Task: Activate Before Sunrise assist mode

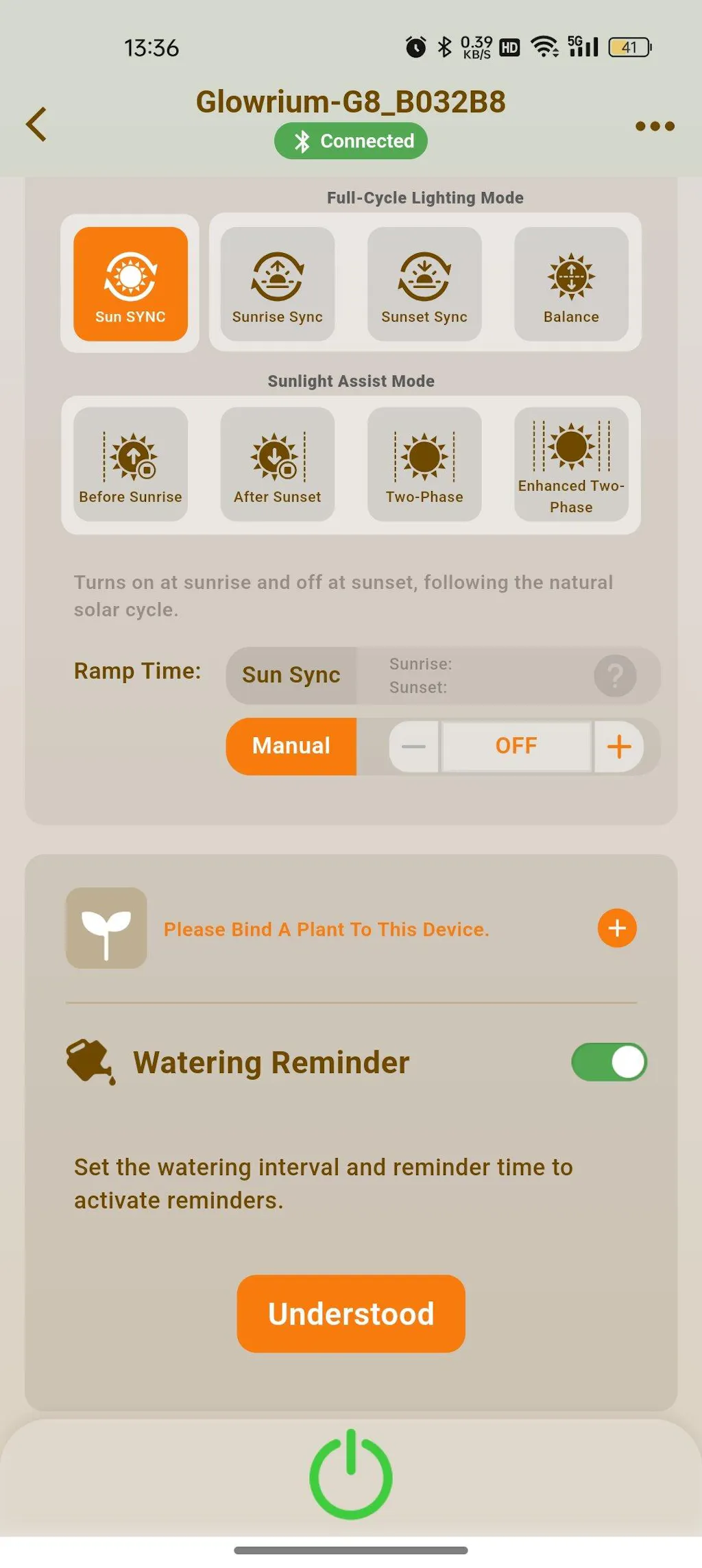Action: (130, 464)
